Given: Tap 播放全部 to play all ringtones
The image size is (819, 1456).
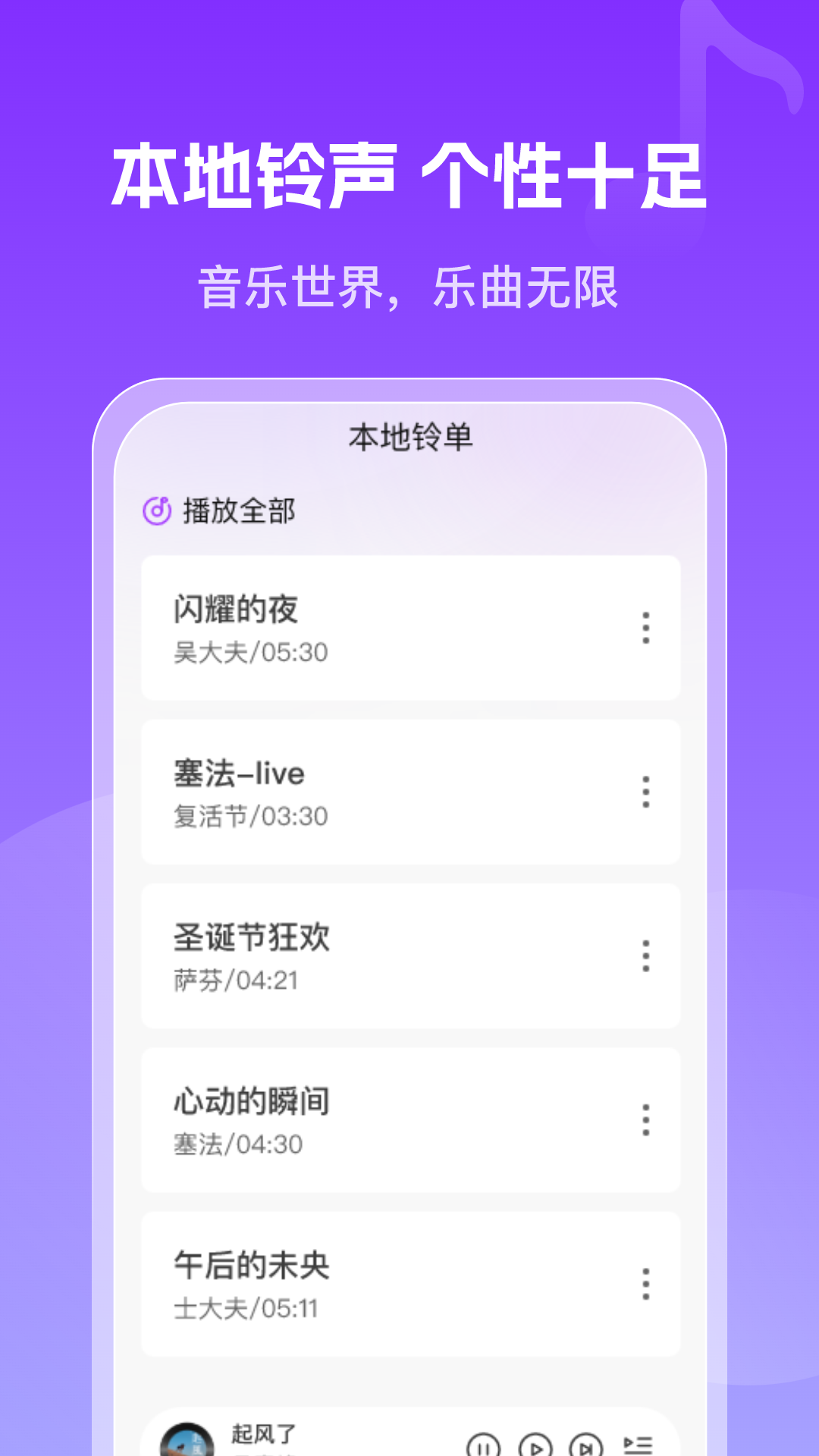Looking at the screenshot, I should 238,511.
